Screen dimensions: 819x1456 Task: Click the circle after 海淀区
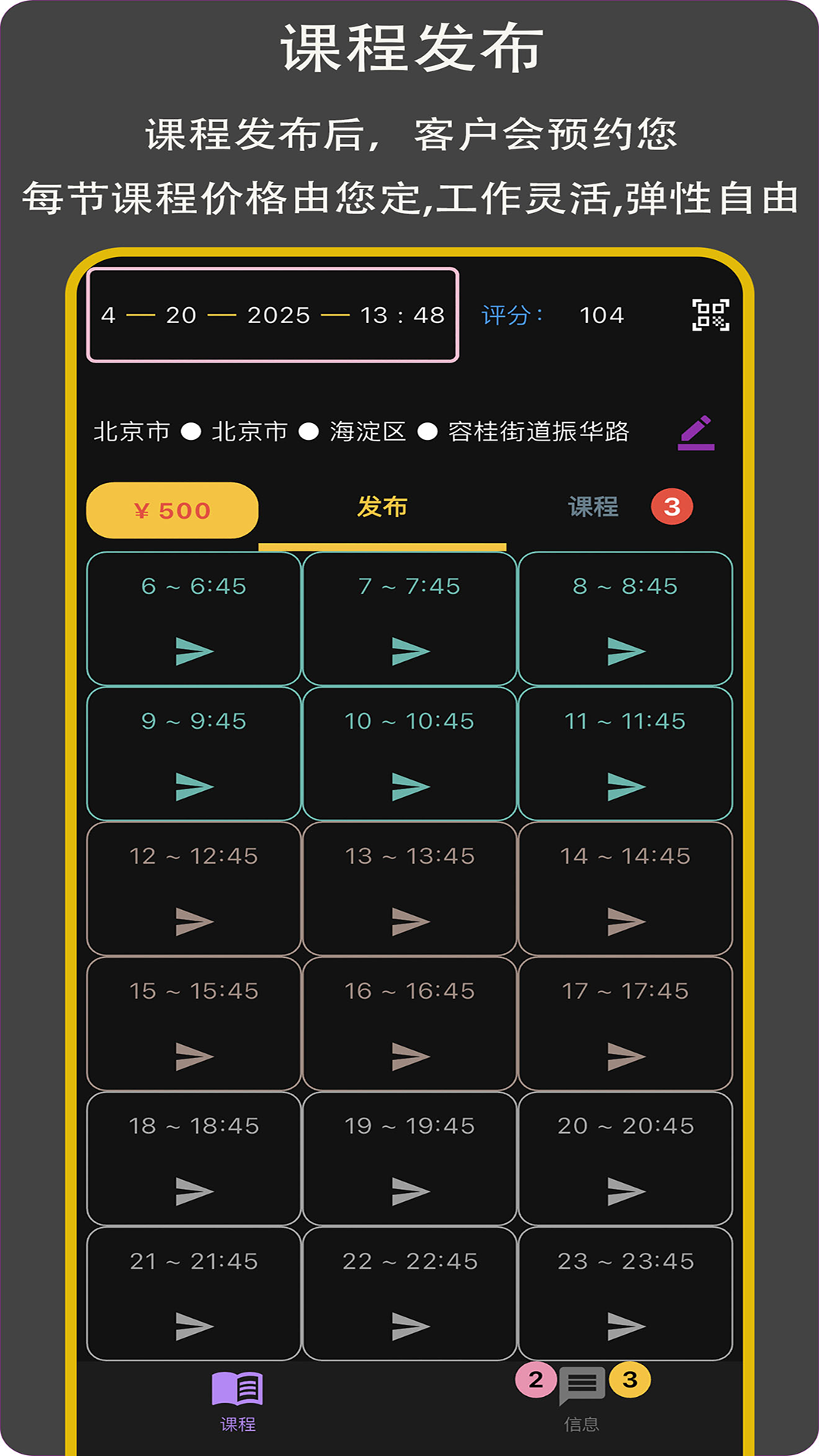tap(428, 431)
